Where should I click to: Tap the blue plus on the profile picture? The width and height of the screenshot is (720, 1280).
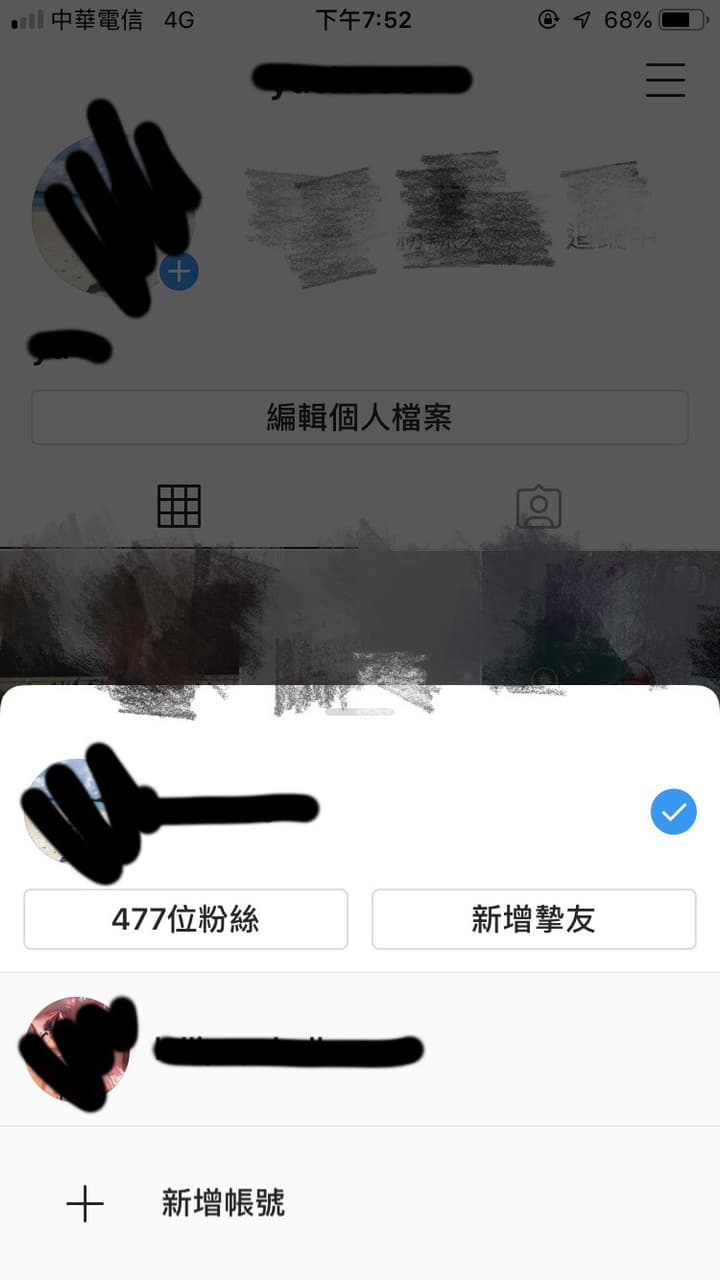[x=178, y=270]
